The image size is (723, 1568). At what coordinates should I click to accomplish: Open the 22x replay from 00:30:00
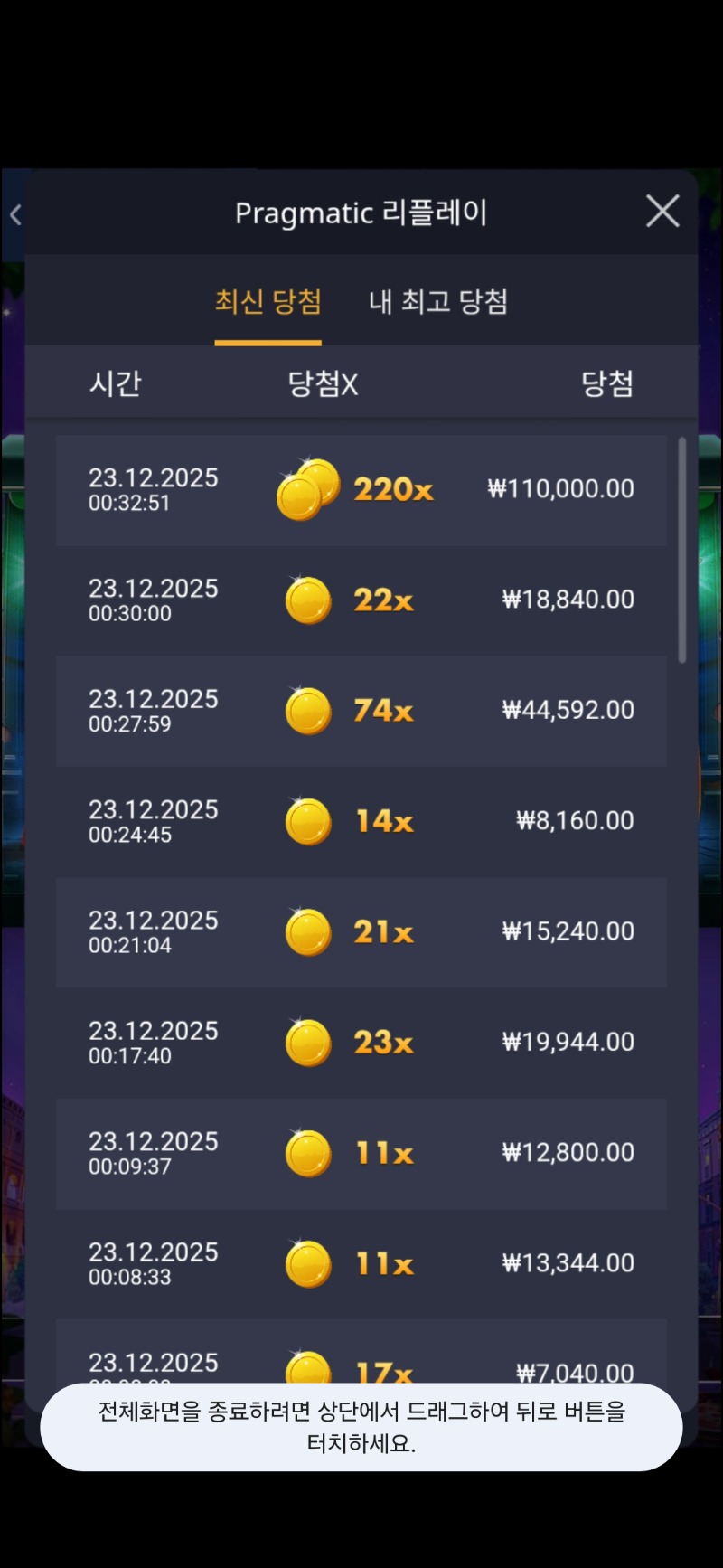click(x=361, y=600)
